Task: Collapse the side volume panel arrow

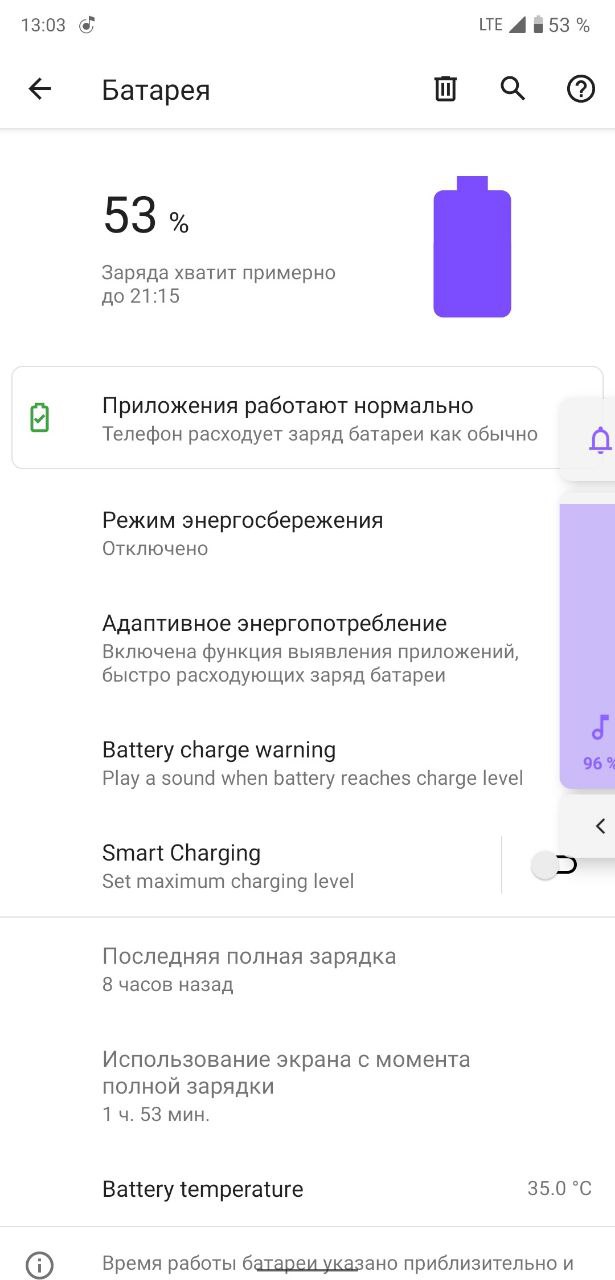Action: click(600, 826)
